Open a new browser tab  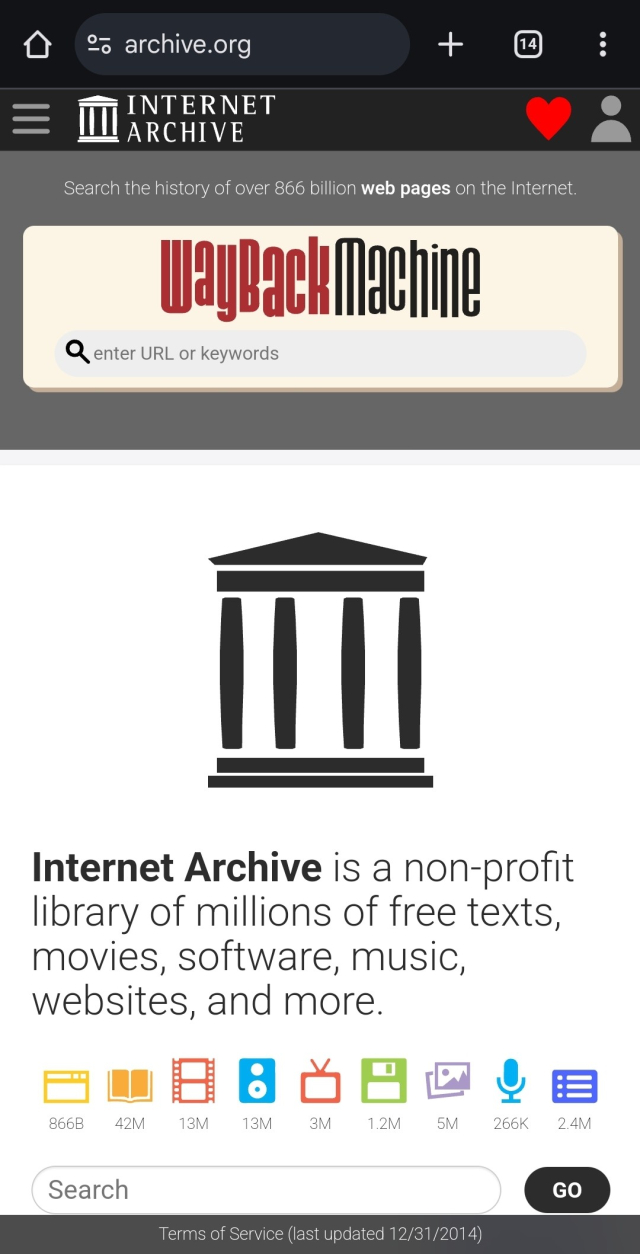click(451, 44)
